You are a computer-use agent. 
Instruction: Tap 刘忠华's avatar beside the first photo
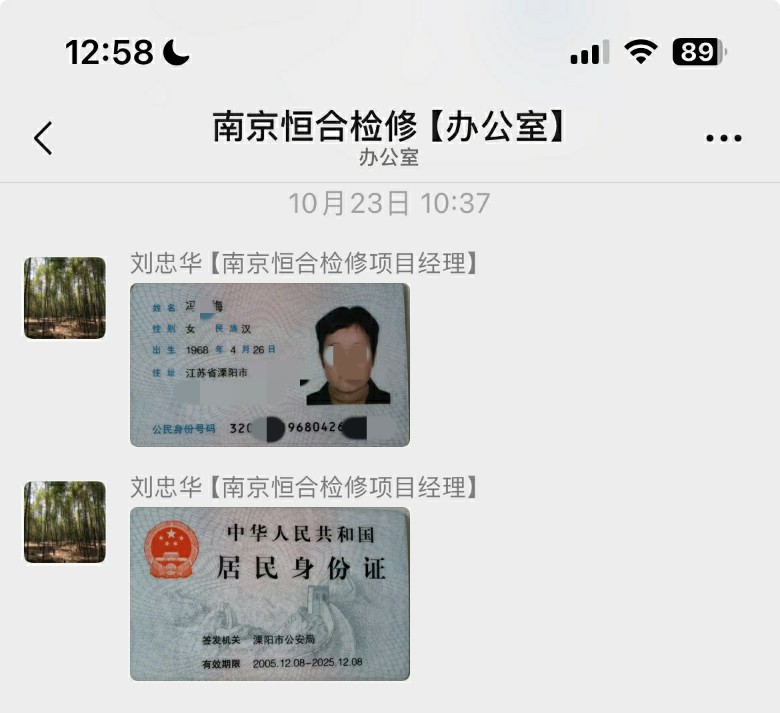coord(65,298)
